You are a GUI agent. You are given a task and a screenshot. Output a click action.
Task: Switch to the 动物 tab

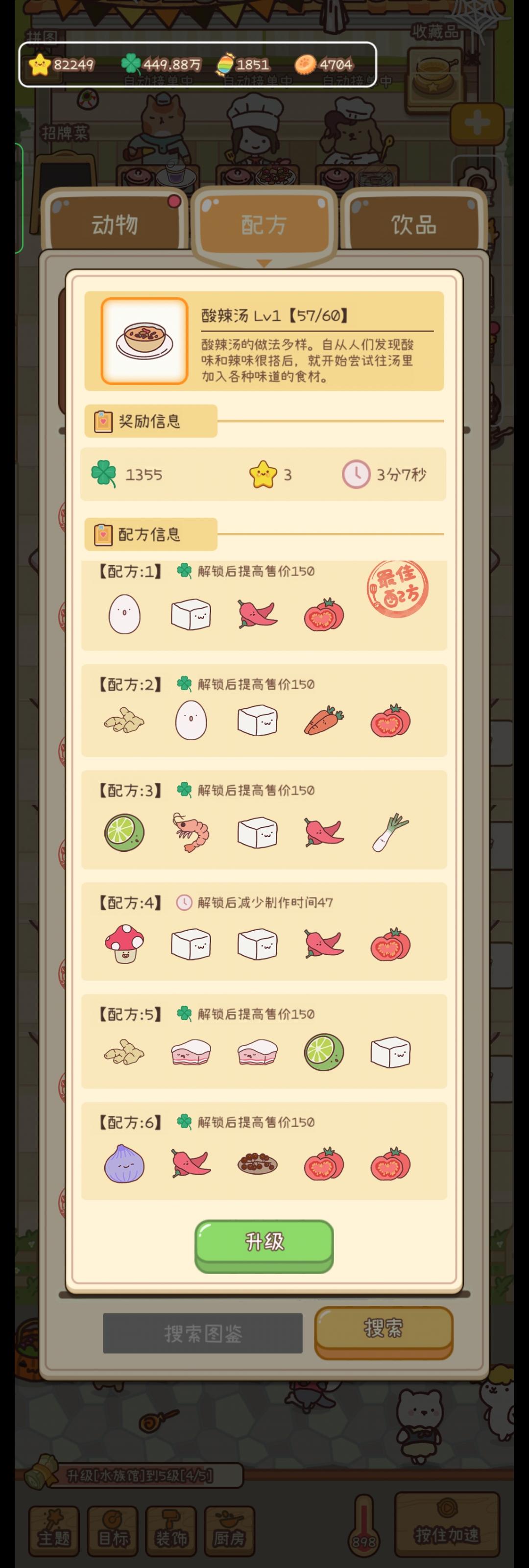point(115,224)
